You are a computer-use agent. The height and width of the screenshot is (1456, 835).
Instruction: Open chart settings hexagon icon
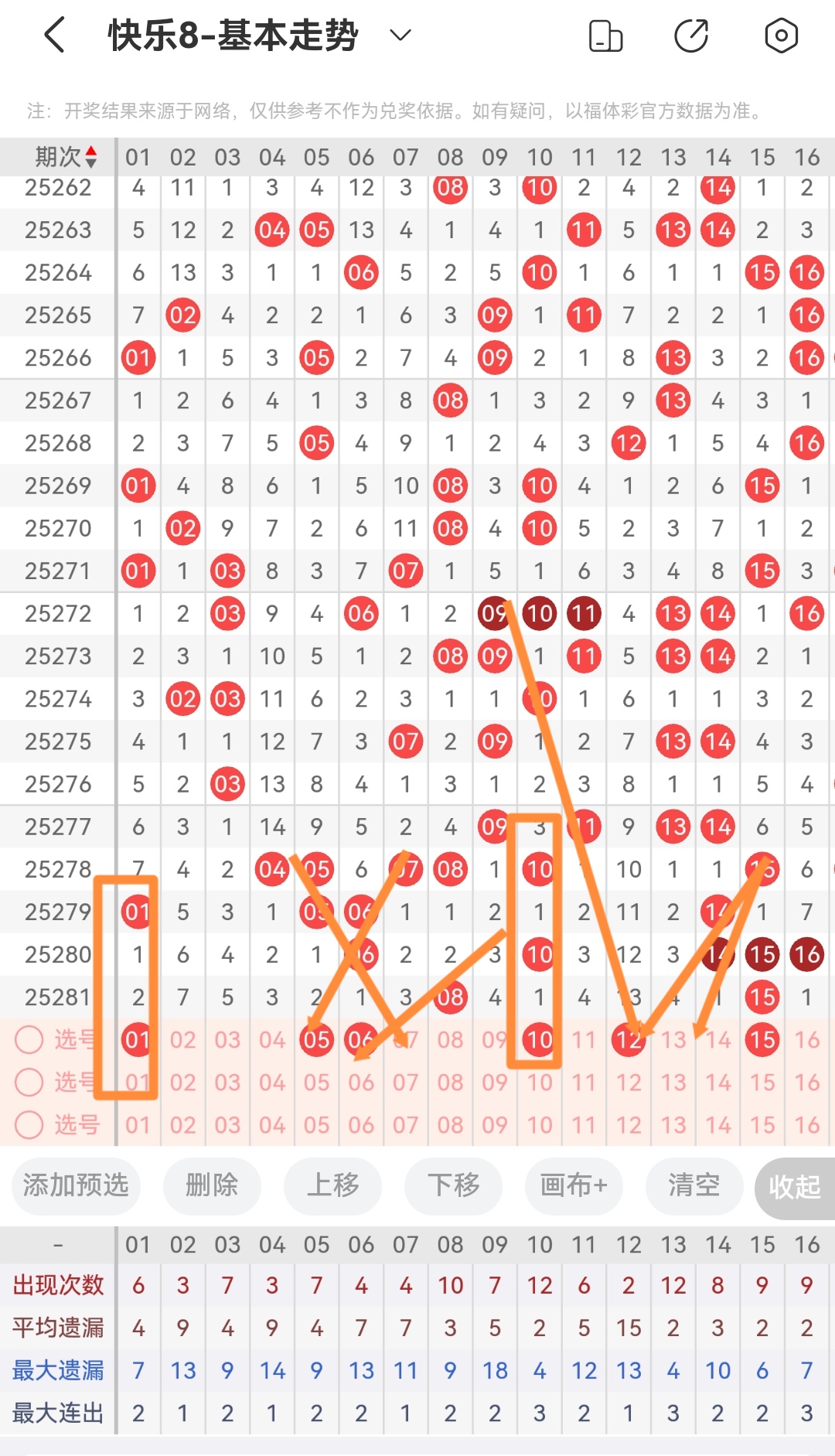pyautogui.click(x=781, y=36)
